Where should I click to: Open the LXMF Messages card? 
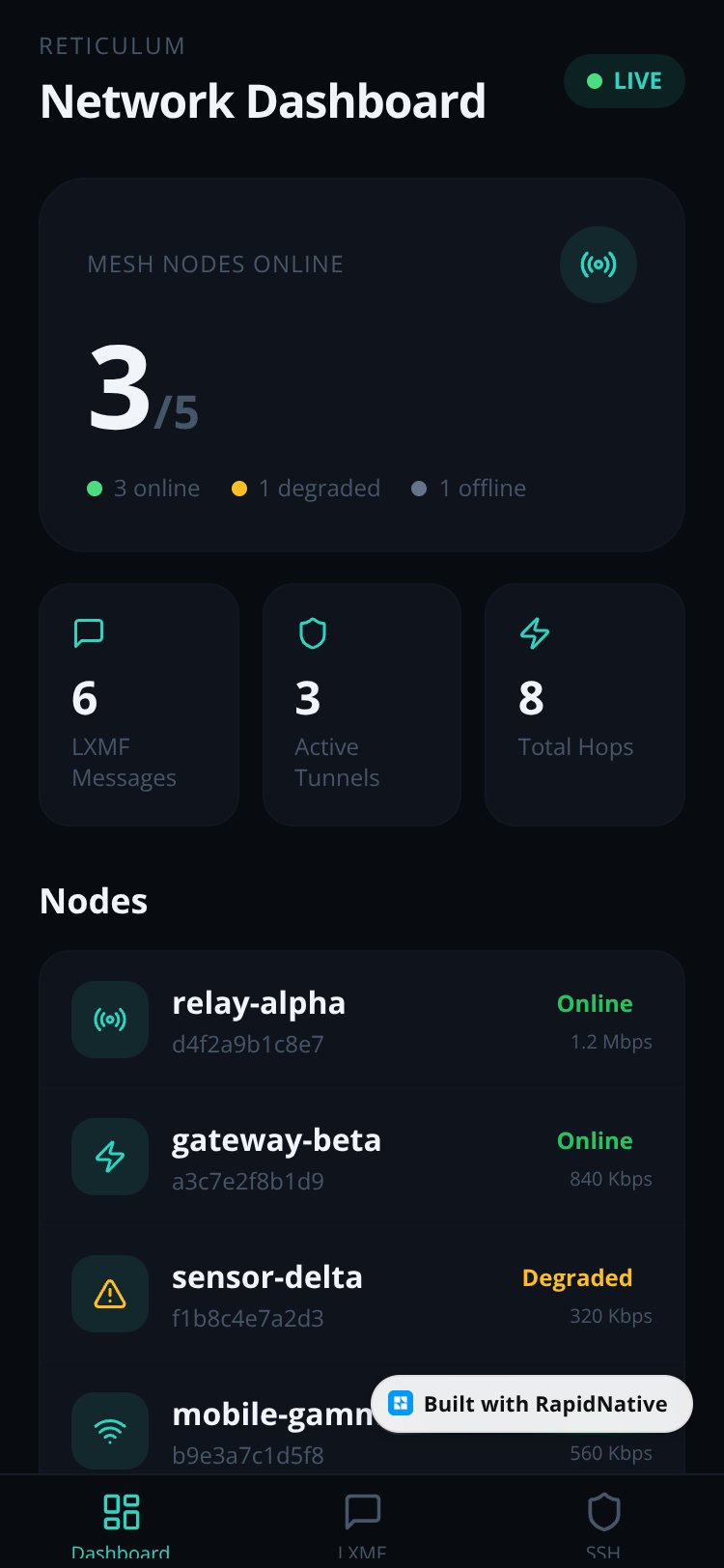(x=139, y=705)
